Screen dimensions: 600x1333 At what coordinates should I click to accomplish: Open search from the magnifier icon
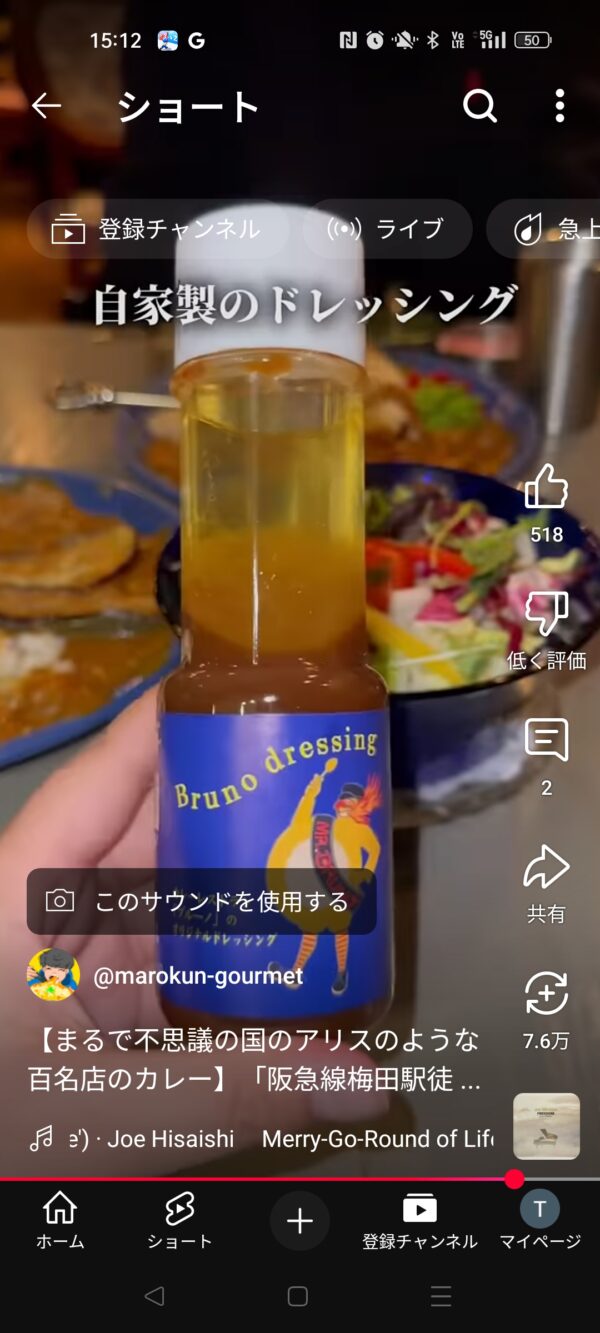[x=480, y=106]
